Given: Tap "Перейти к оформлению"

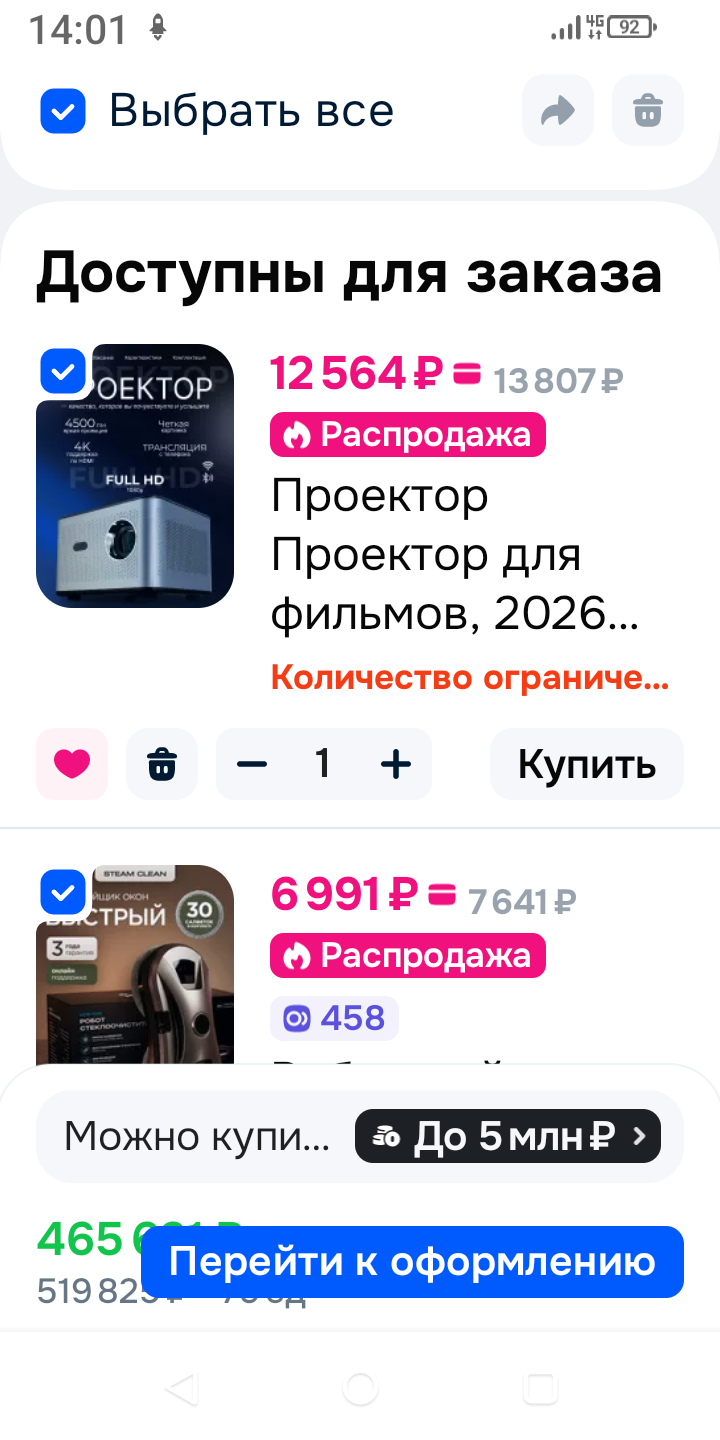Looking at the screenshot, I should (412, 1262).
